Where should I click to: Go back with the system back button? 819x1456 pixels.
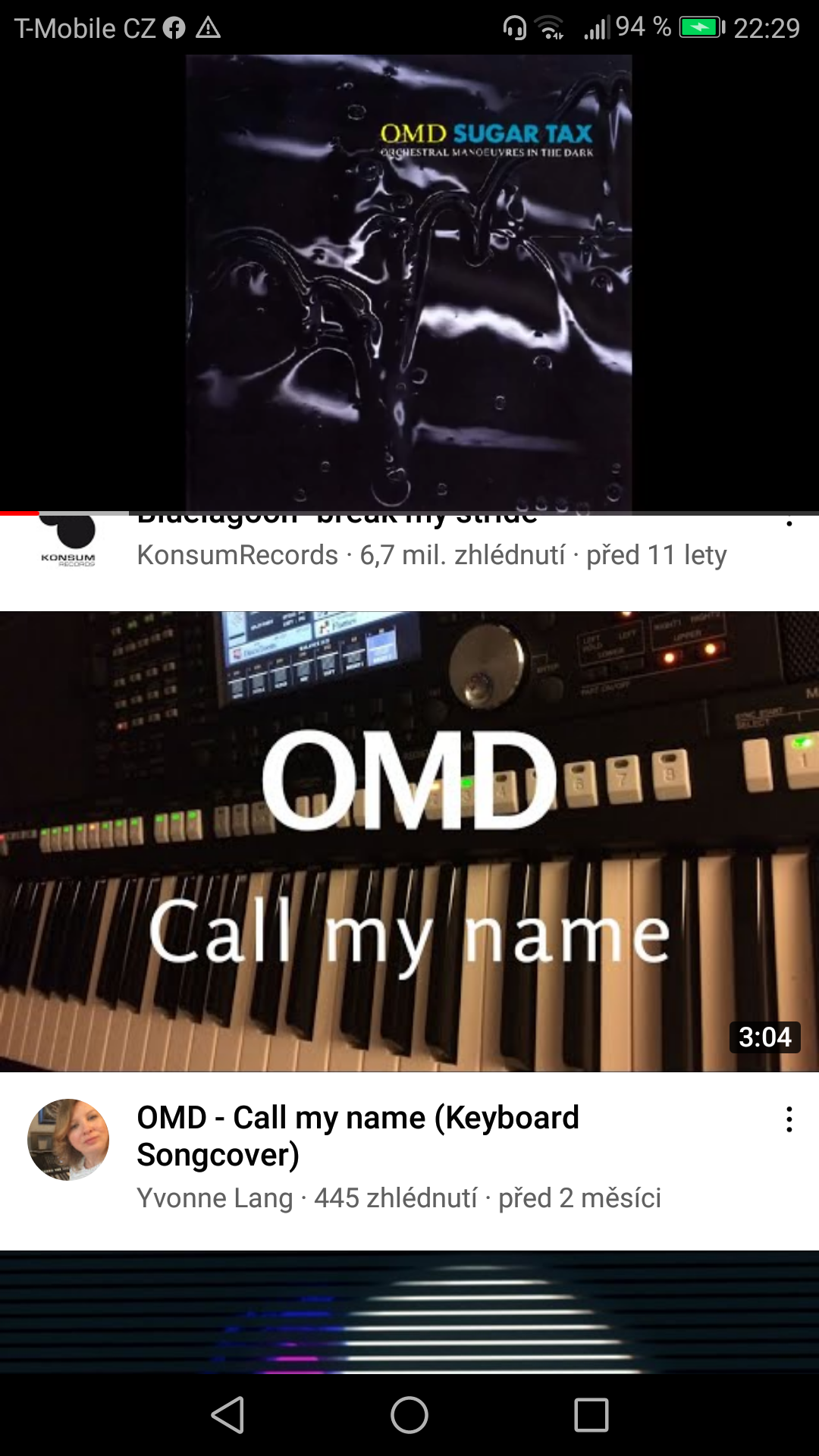click(x=227, y=1415)
